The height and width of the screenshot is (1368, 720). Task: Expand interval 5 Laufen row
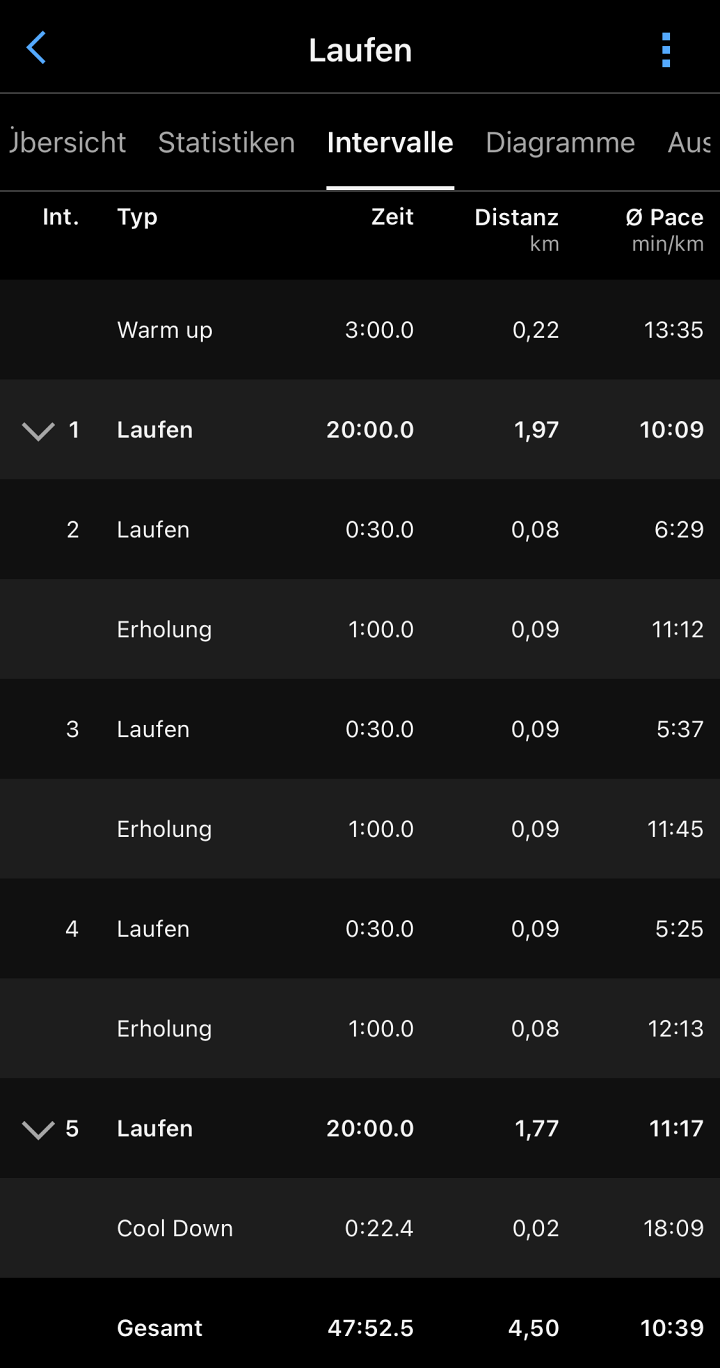[39, 1130]
